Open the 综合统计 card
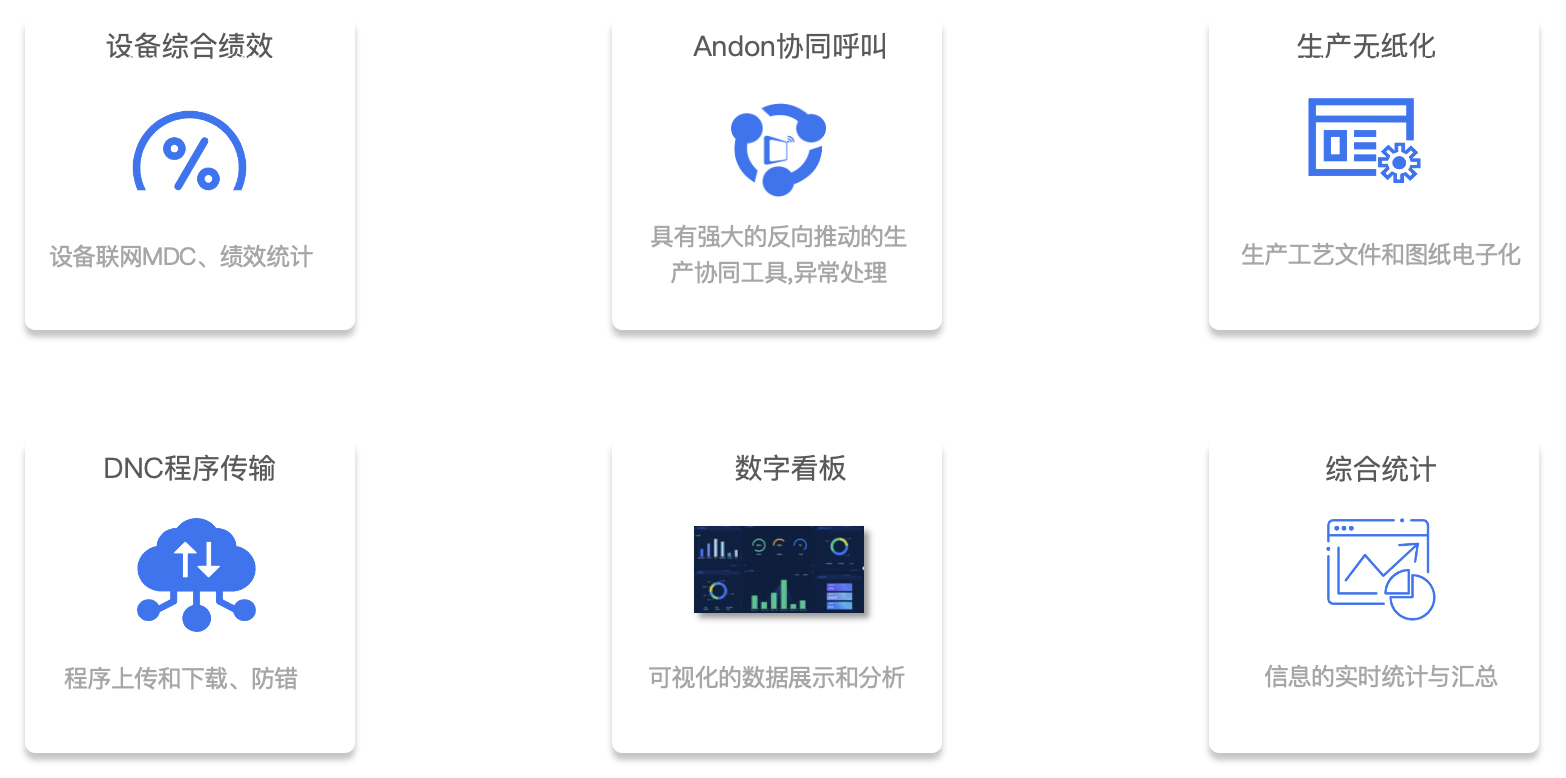The image size is (1566, 778). pos(1373,595)
